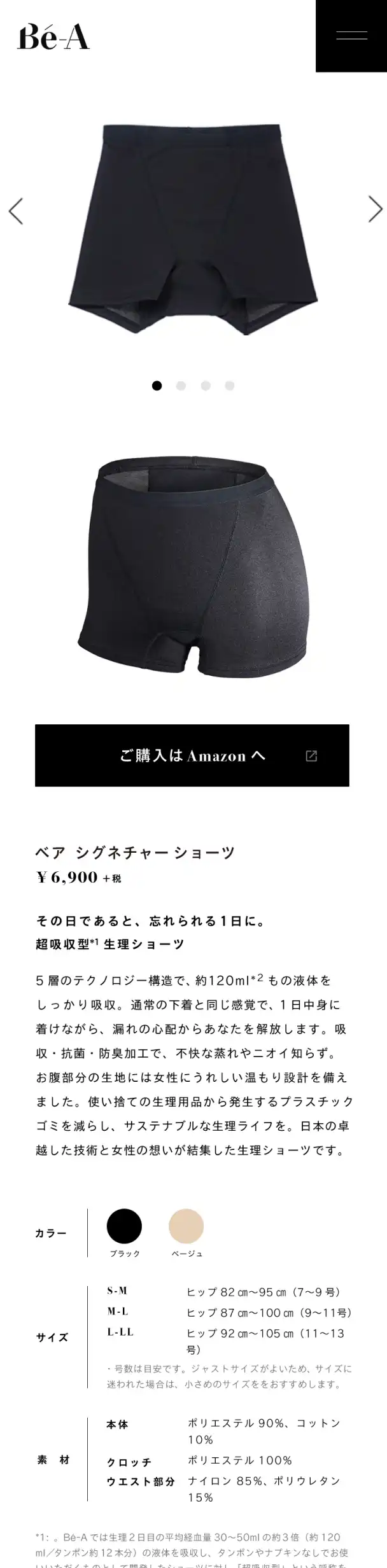Go to the Bé-A home logo
Screen dimensions: 387x1568
pos(53,37)
